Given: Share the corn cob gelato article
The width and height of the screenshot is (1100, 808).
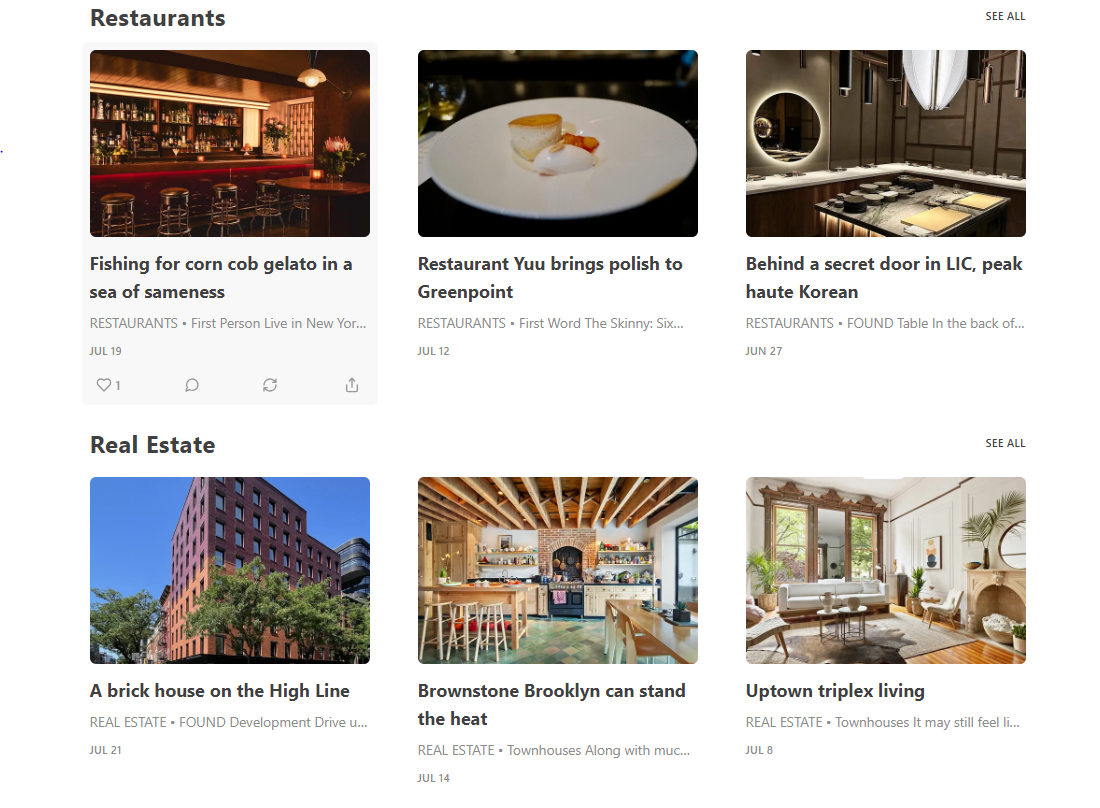Looking at the screenshot, I should click(x=352, y=385).
